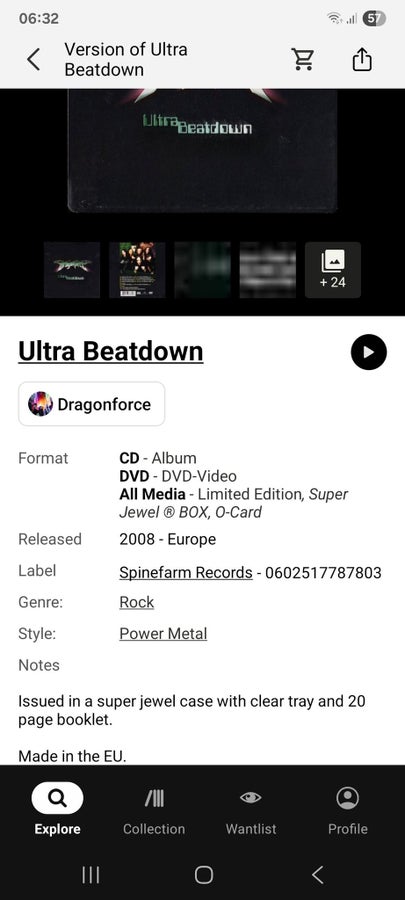
Task: Open the system recent apps button
Action: coord(91,875)
